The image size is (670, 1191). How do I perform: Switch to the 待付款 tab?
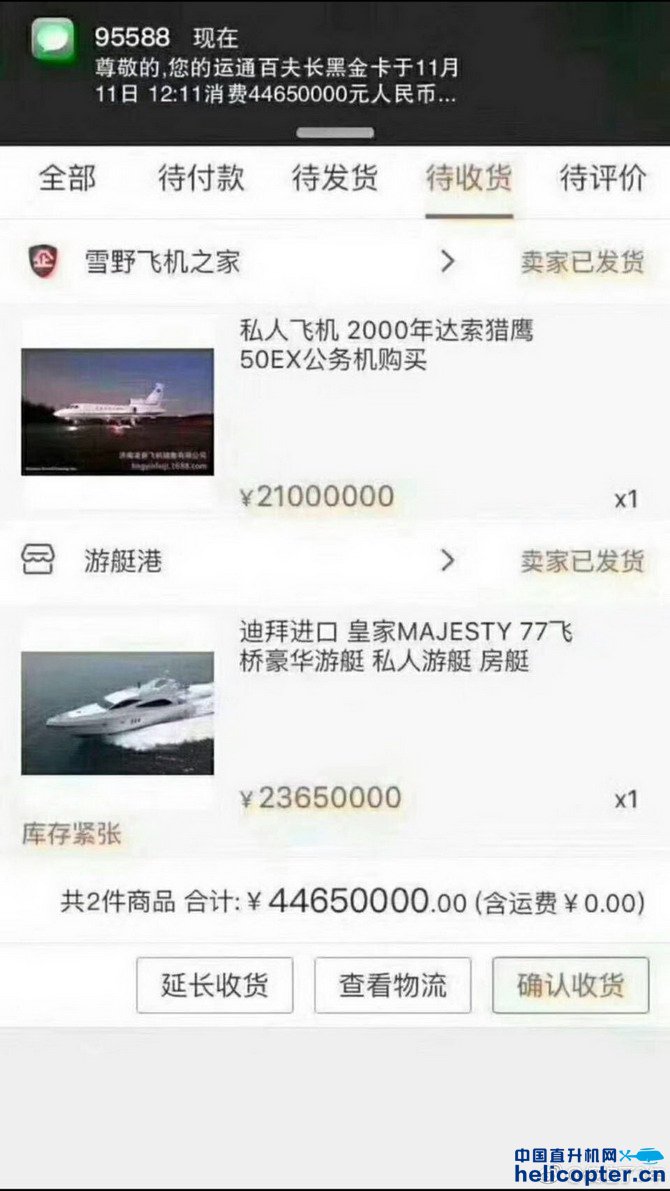pos(201,179)
